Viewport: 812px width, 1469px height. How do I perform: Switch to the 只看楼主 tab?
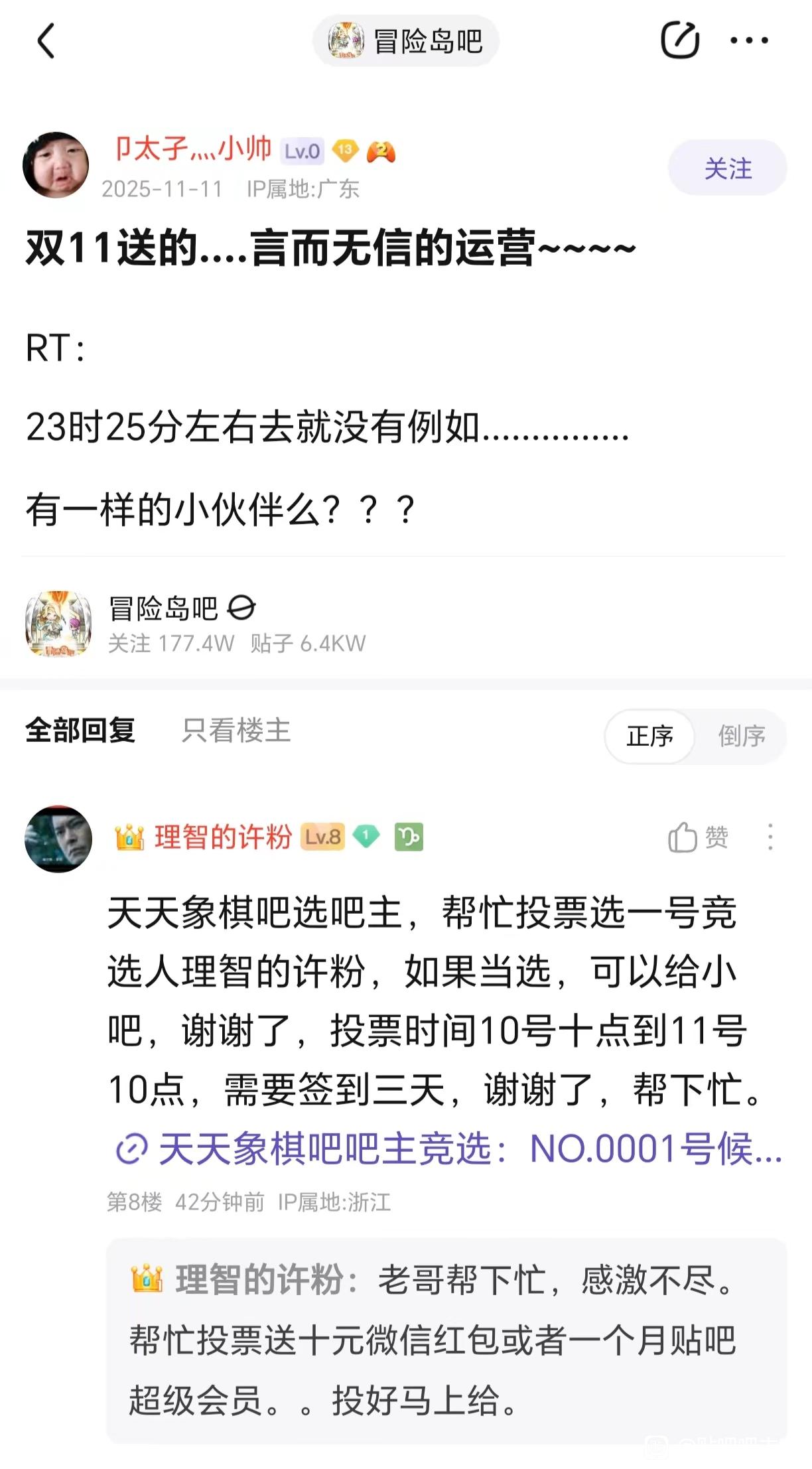(236, 731)
